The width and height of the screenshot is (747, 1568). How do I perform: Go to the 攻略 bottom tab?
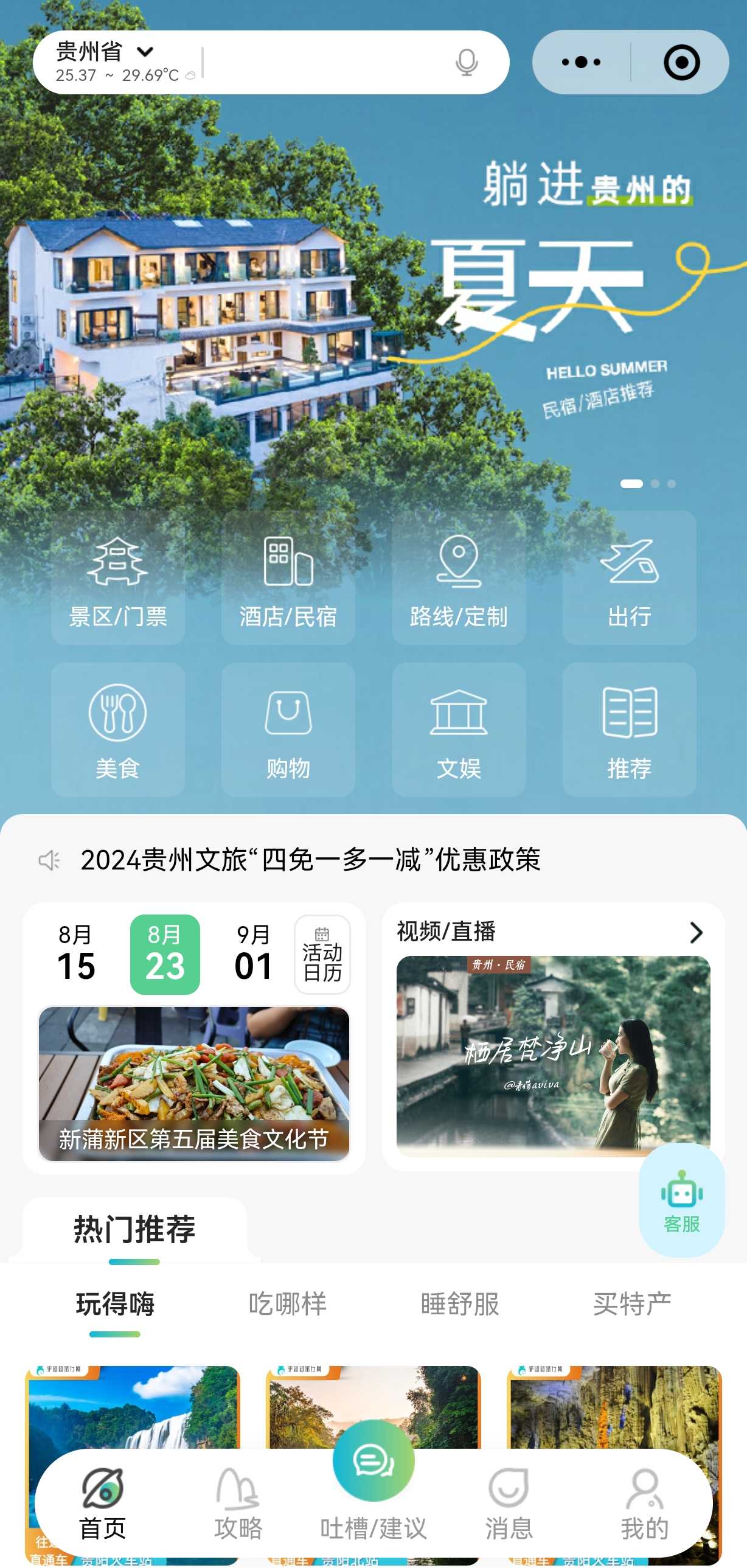(238, 1505)
